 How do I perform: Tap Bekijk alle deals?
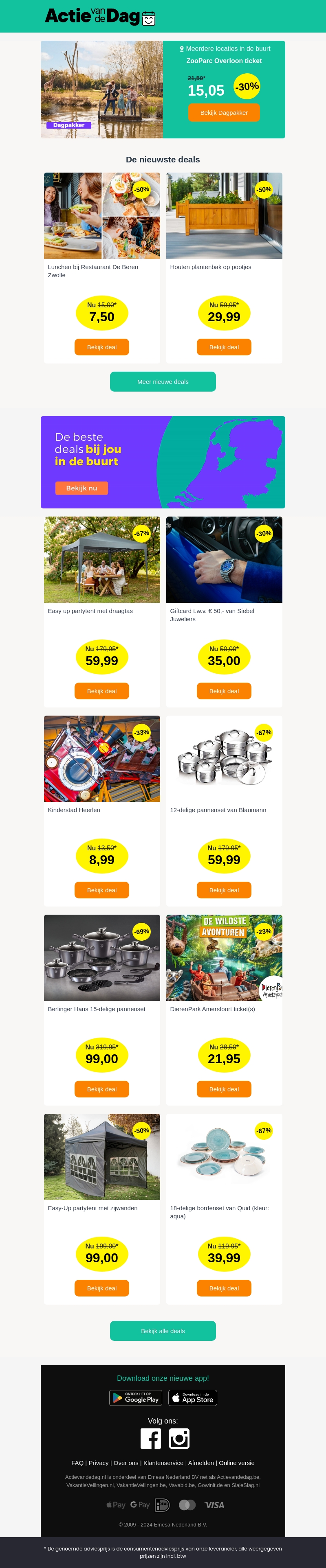pyautogui.click(x=163, y=1331)
